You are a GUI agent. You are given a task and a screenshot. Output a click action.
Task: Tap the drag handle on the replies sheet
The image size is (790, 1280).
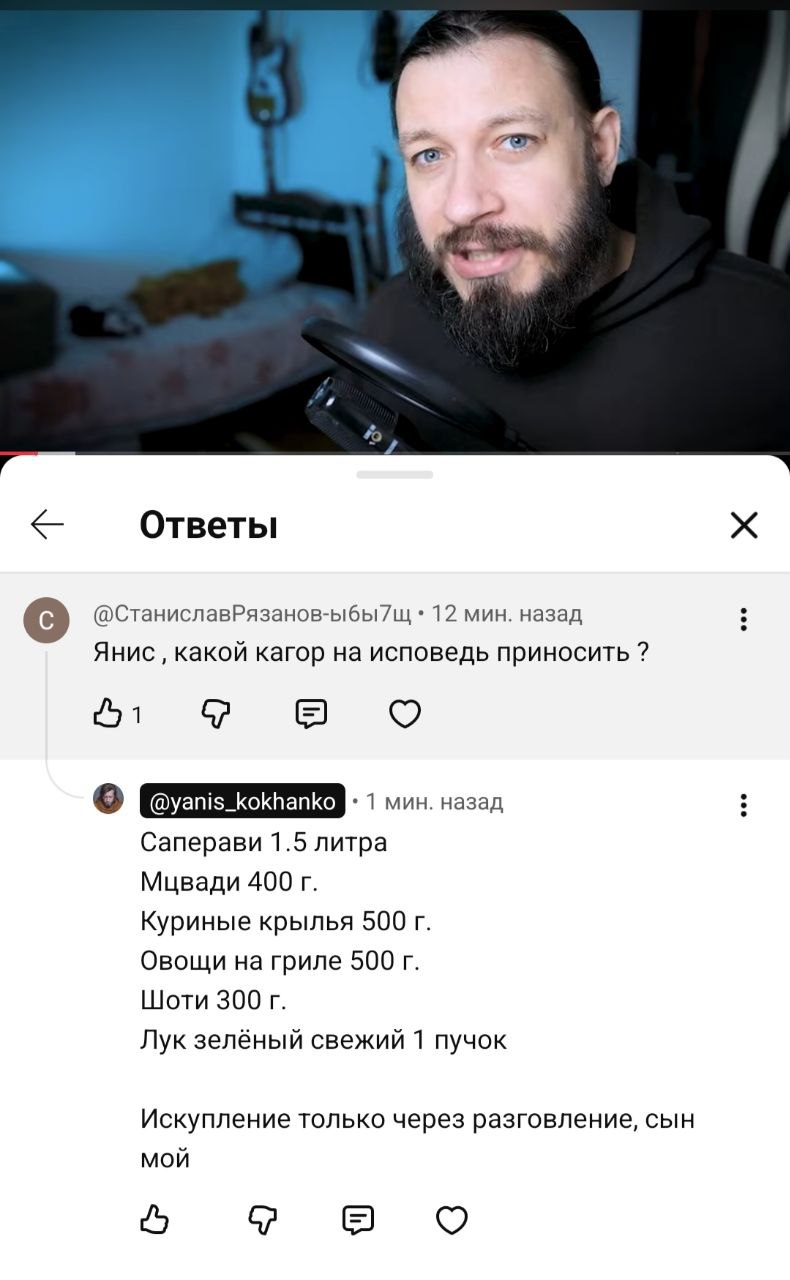[x=394, y=474]
